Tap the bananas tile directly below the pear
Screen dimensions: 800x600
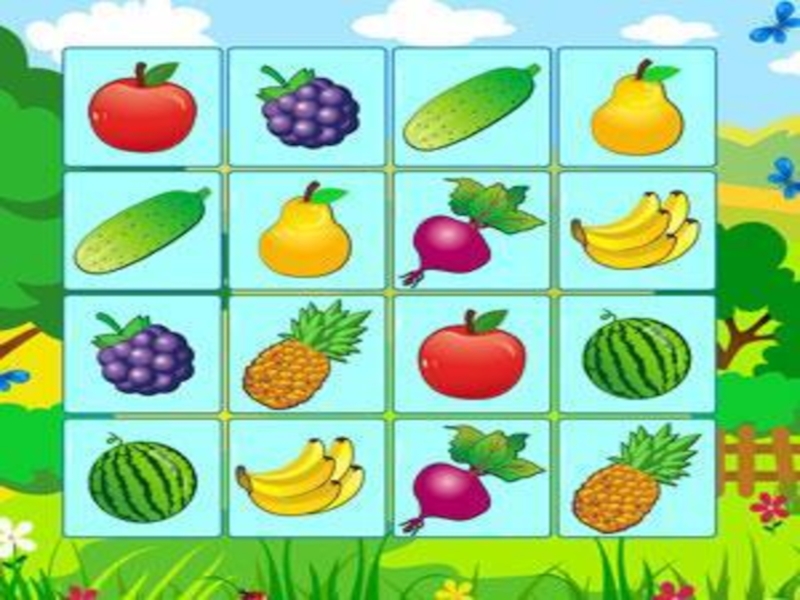tap(637, 231)
